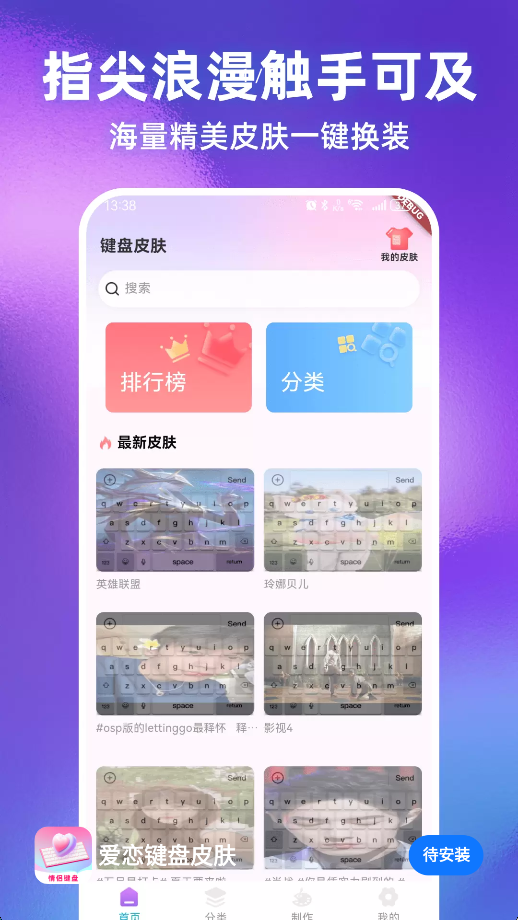Screen dimensions: 518x920
Task: Tap the 待安装 install button
Action: point(446,855)
